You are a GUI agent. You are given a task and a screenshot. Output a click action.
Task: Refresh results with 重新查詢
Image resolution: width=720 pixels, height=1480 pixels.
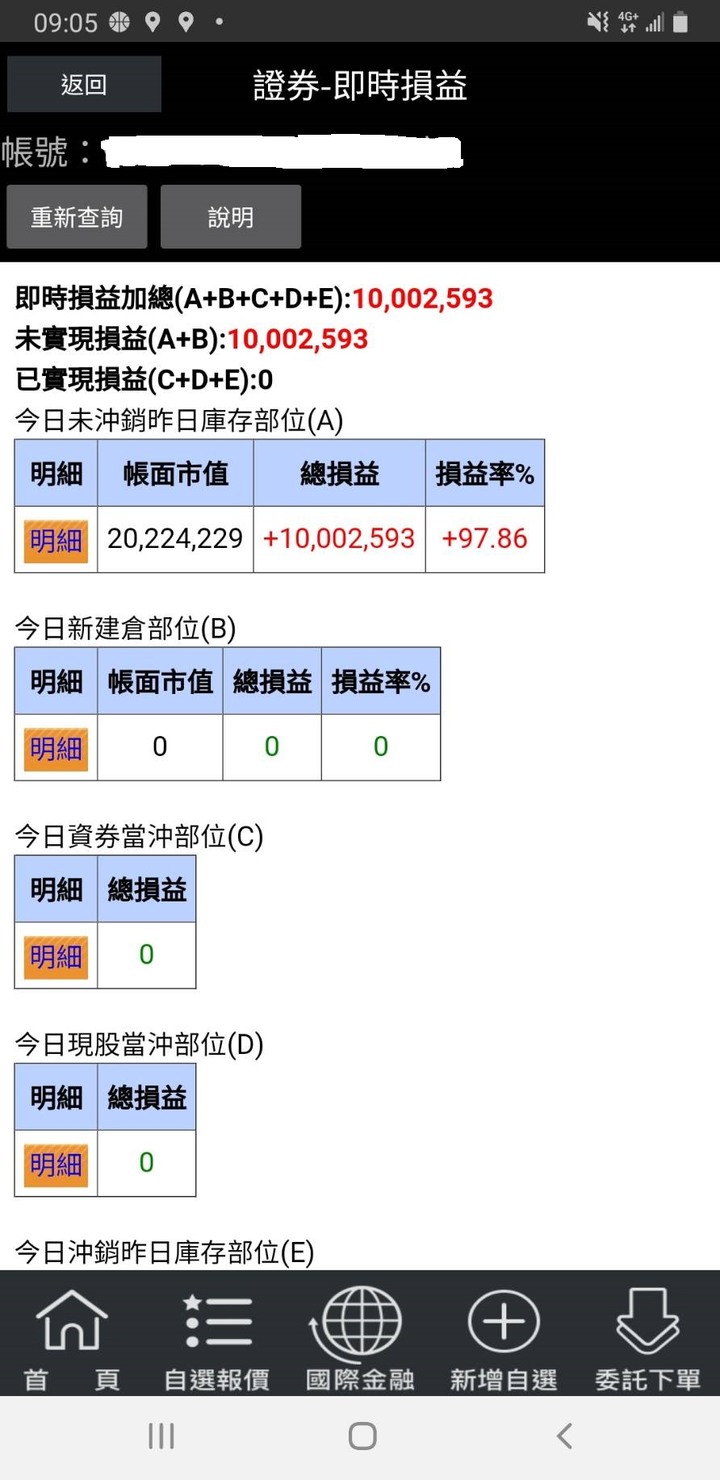click(77, 217)
